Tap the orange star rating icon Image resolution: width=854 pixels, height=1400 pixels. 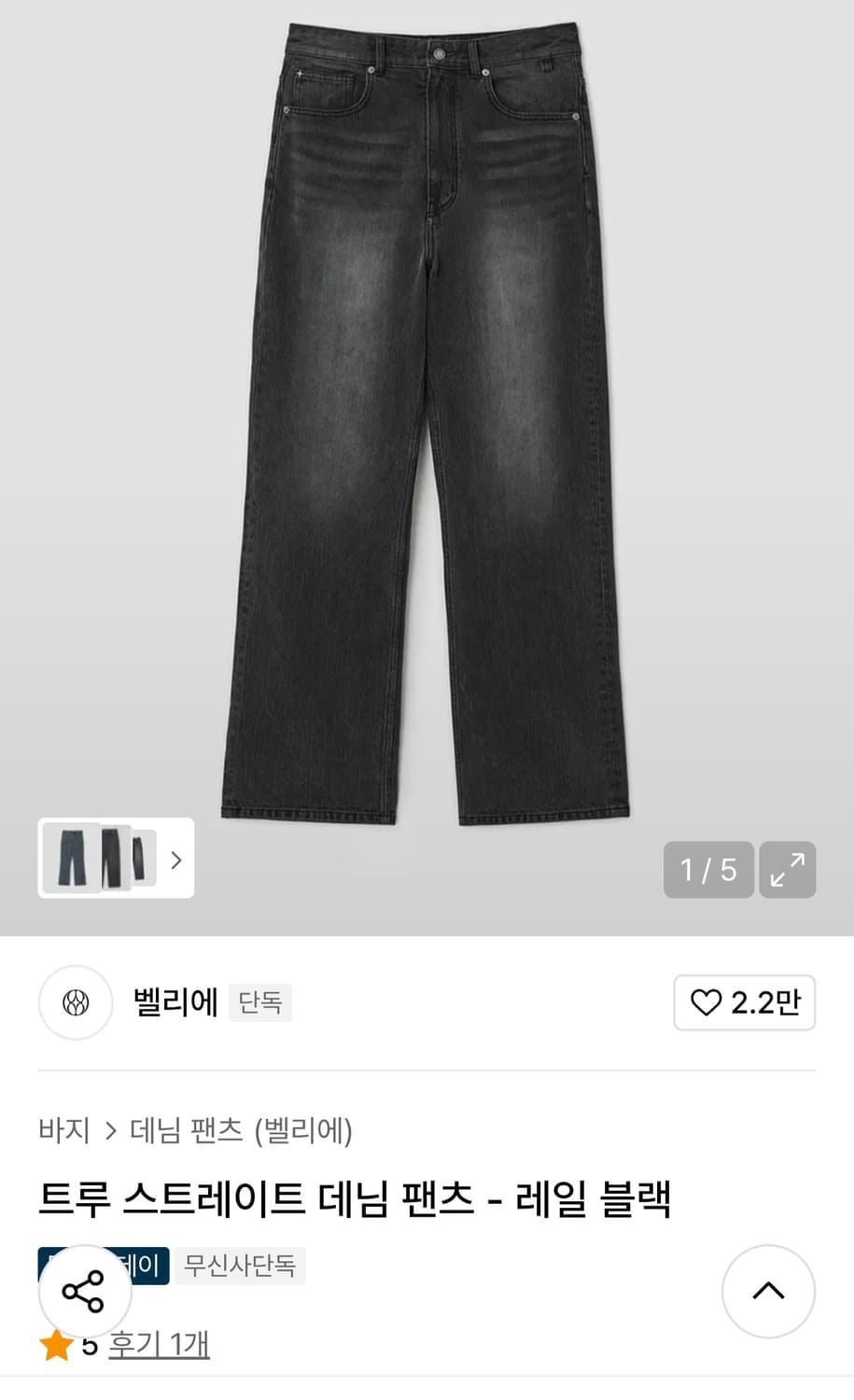pos(56,1344)
